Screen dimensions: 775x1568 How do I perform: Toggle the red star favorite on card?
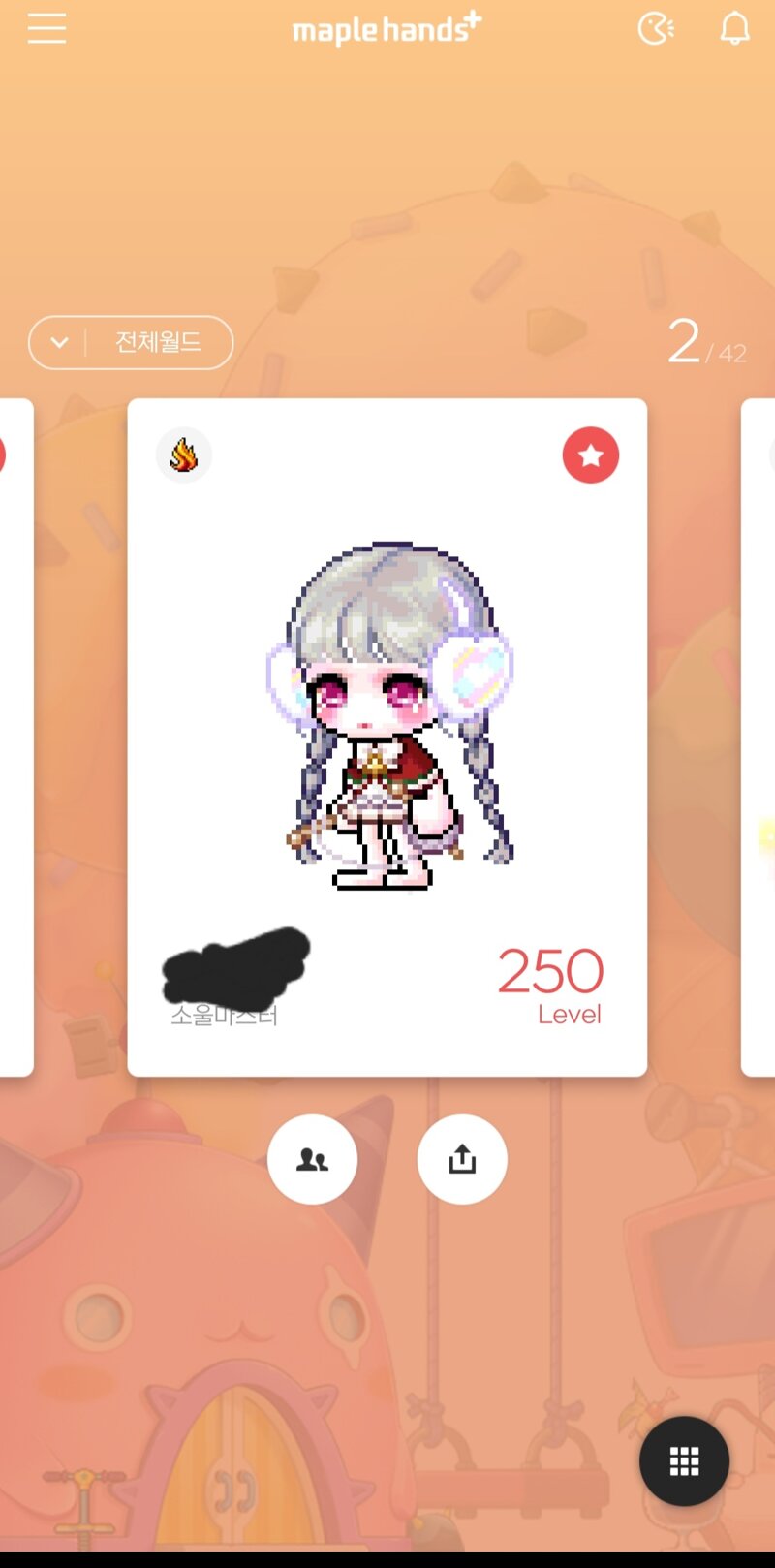(590, 455)
